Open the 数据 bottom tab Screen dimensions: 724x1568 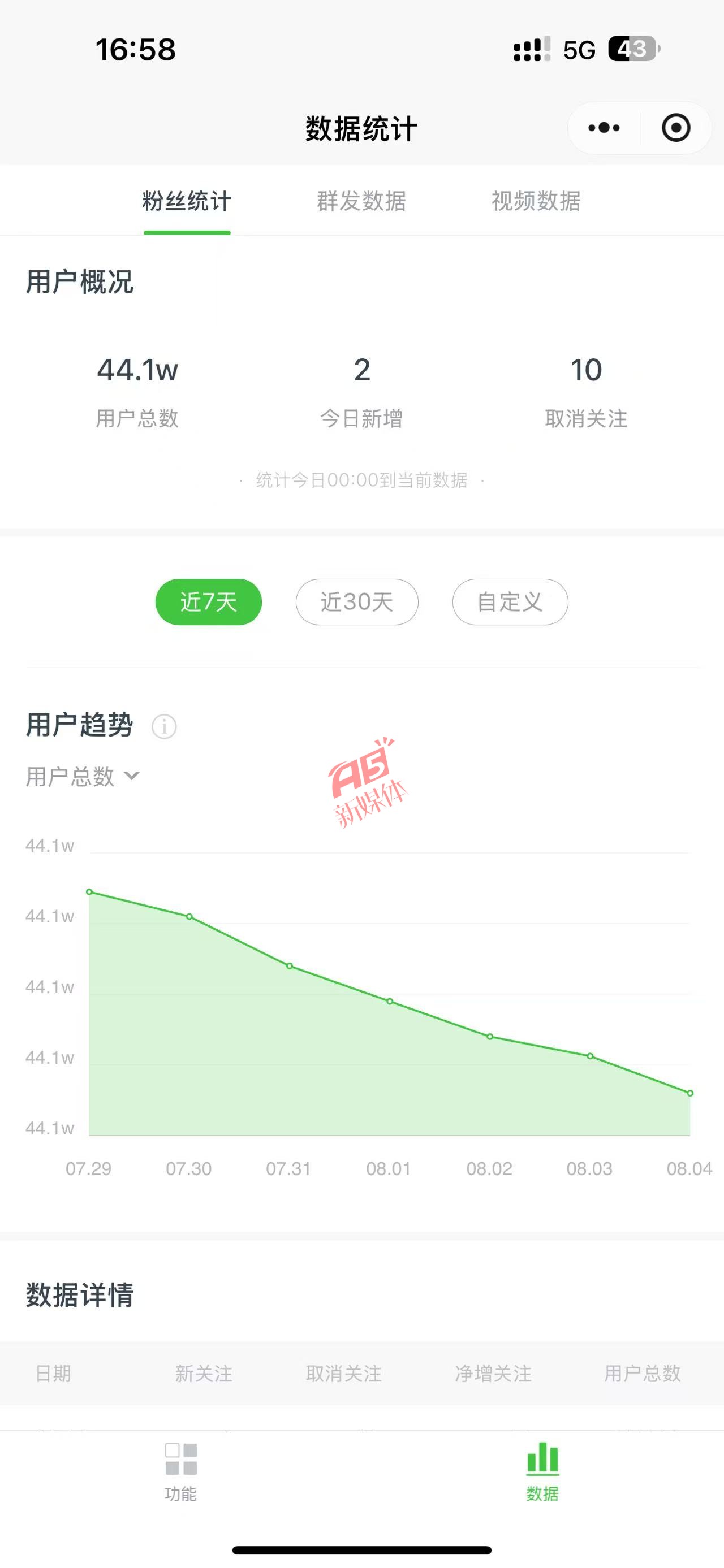coord(542,1472)
